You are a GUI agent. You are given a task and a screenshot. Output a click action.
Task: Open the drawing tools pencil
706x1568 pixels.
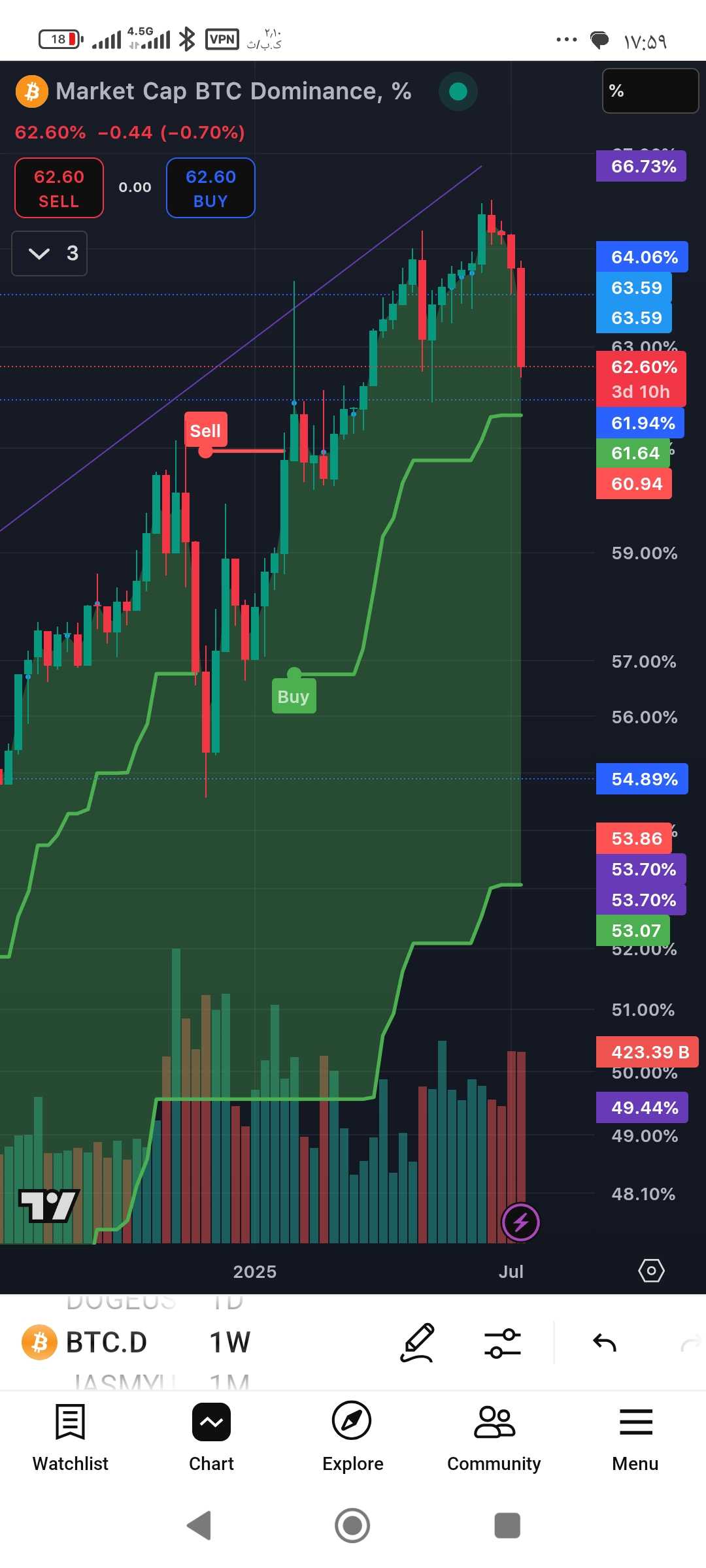click(418, 1343)
